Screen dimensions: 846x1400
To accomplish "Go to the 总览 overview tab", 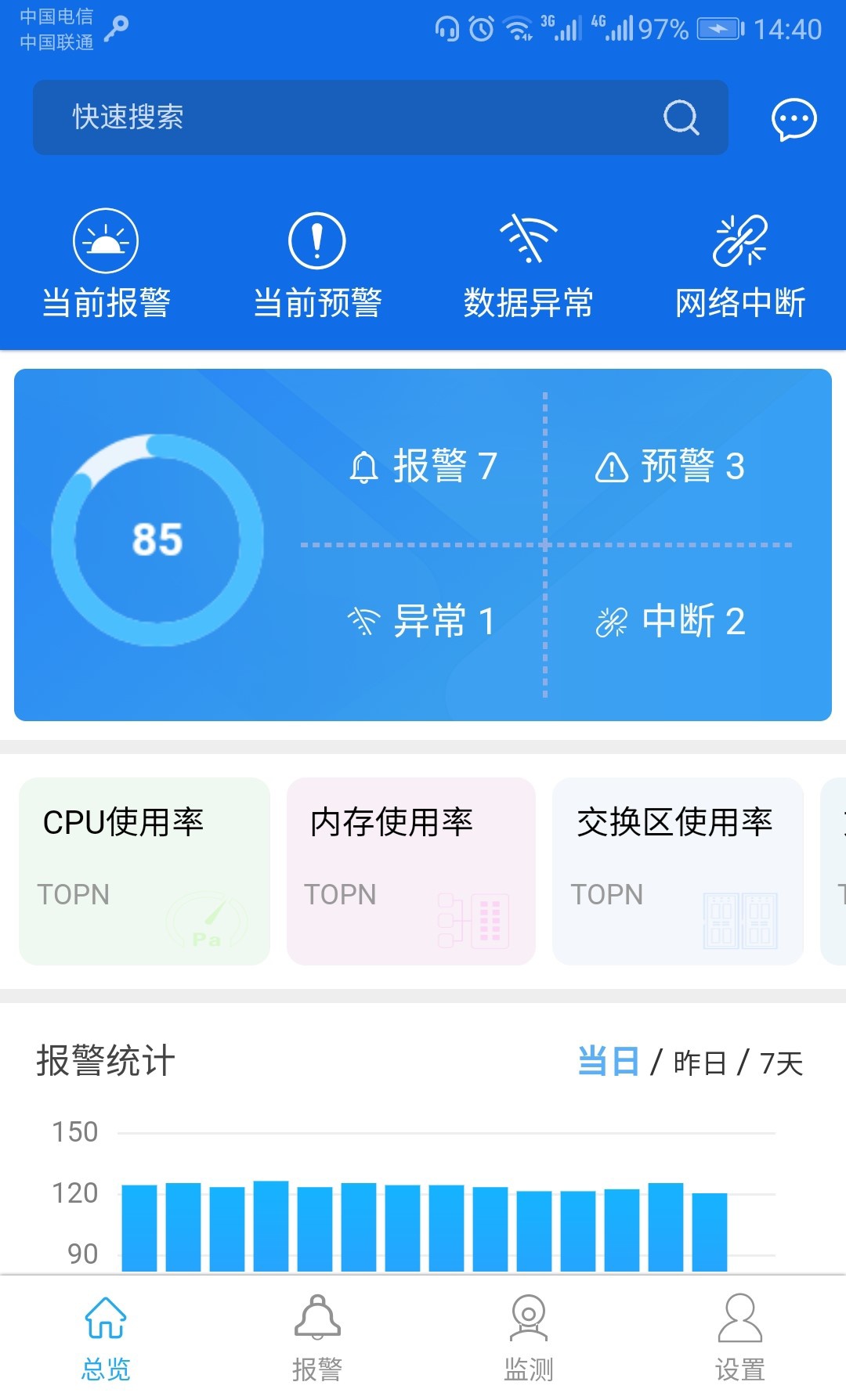I will (106, 1338).
